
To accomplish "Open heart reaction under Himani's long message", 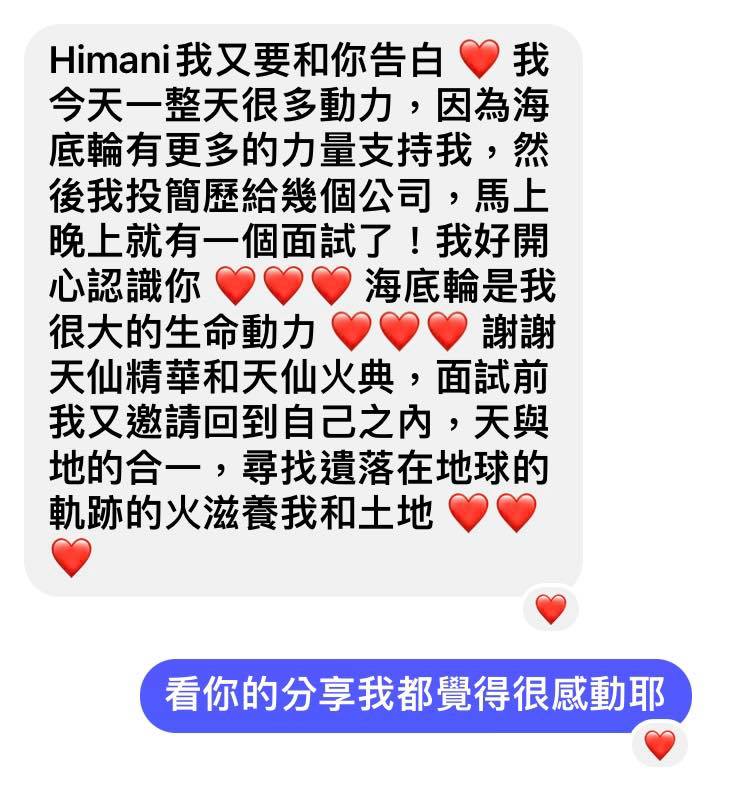I will point(551,608).
